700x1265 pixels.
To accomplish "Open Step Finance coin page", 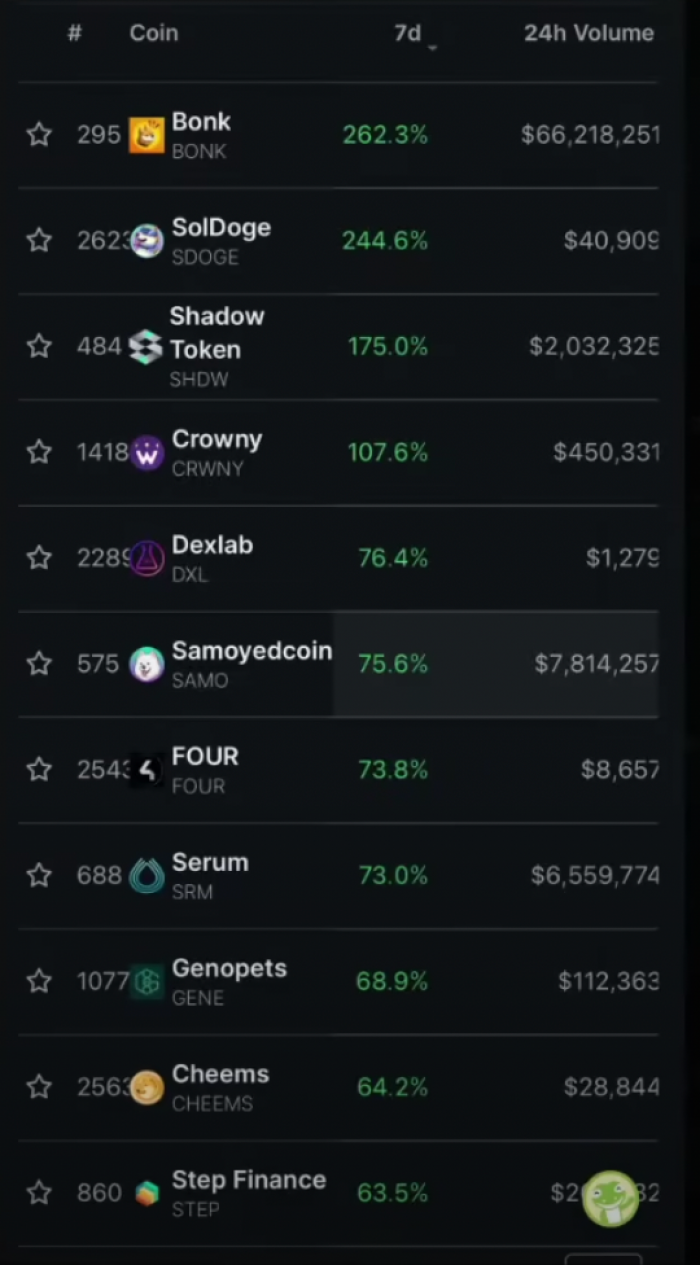I will [338, 1195].
